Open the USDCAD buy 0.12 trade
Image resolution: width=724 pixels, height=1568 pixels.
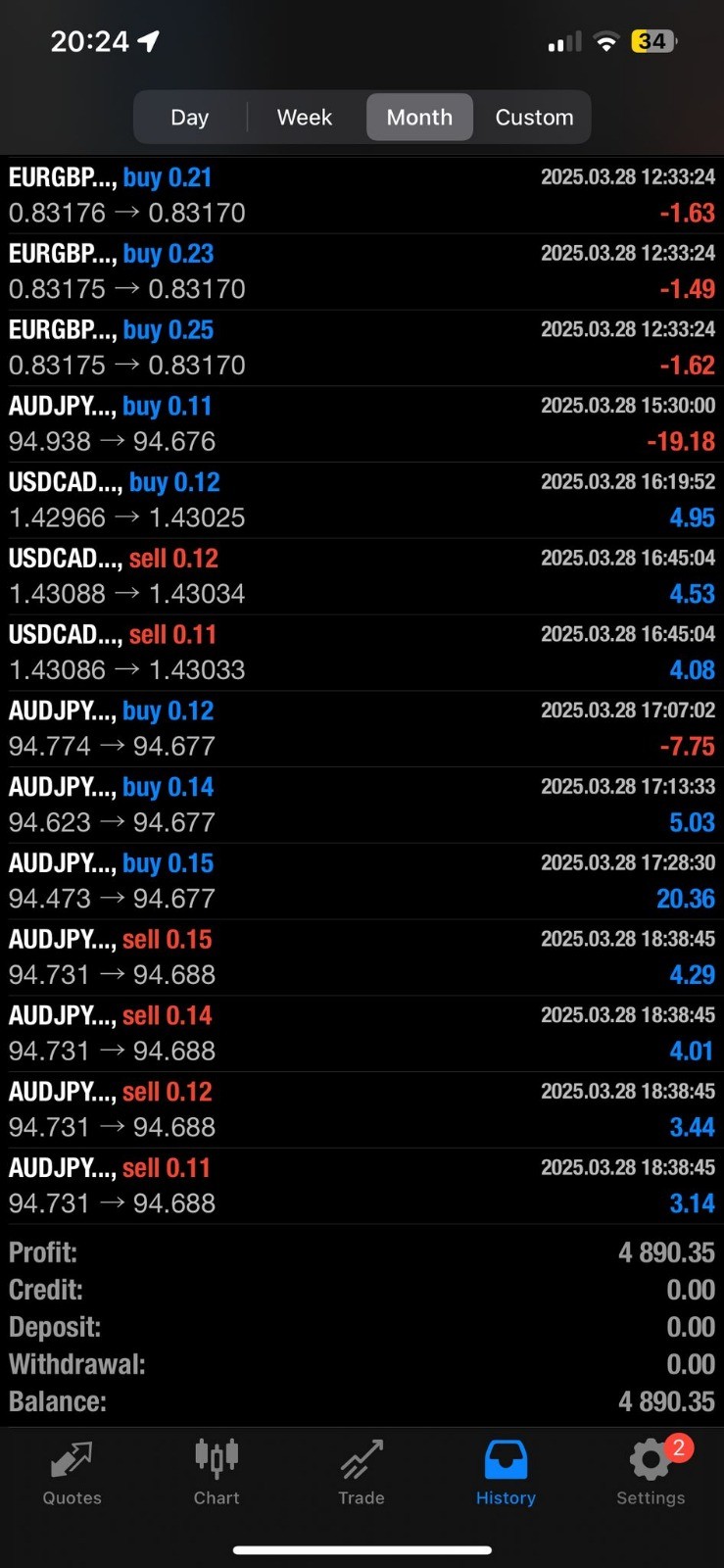coord(362,500)
